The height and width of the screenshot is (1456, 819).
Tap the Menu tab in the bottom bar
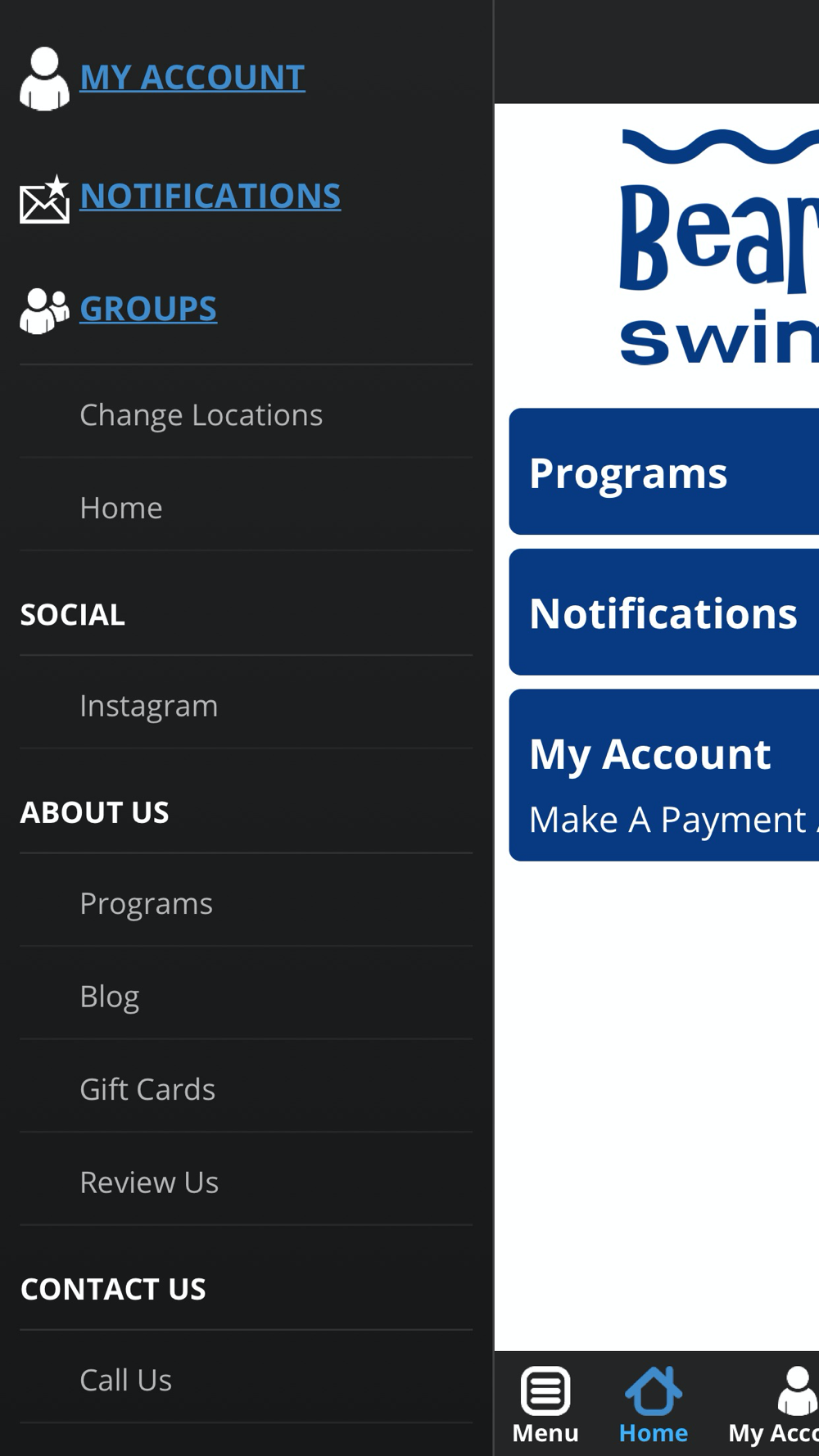click(x=545, y=1404)
